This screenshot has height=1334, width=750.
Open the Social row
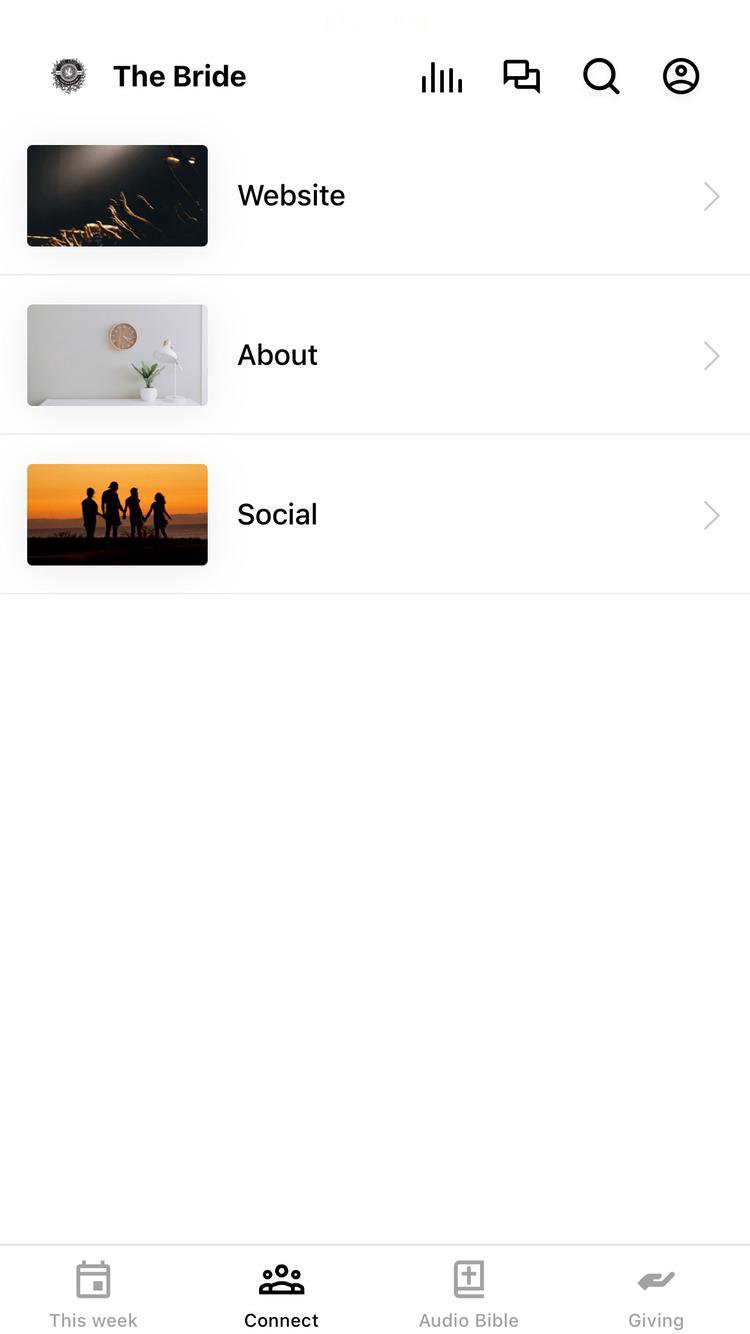[x=374, y=515]
